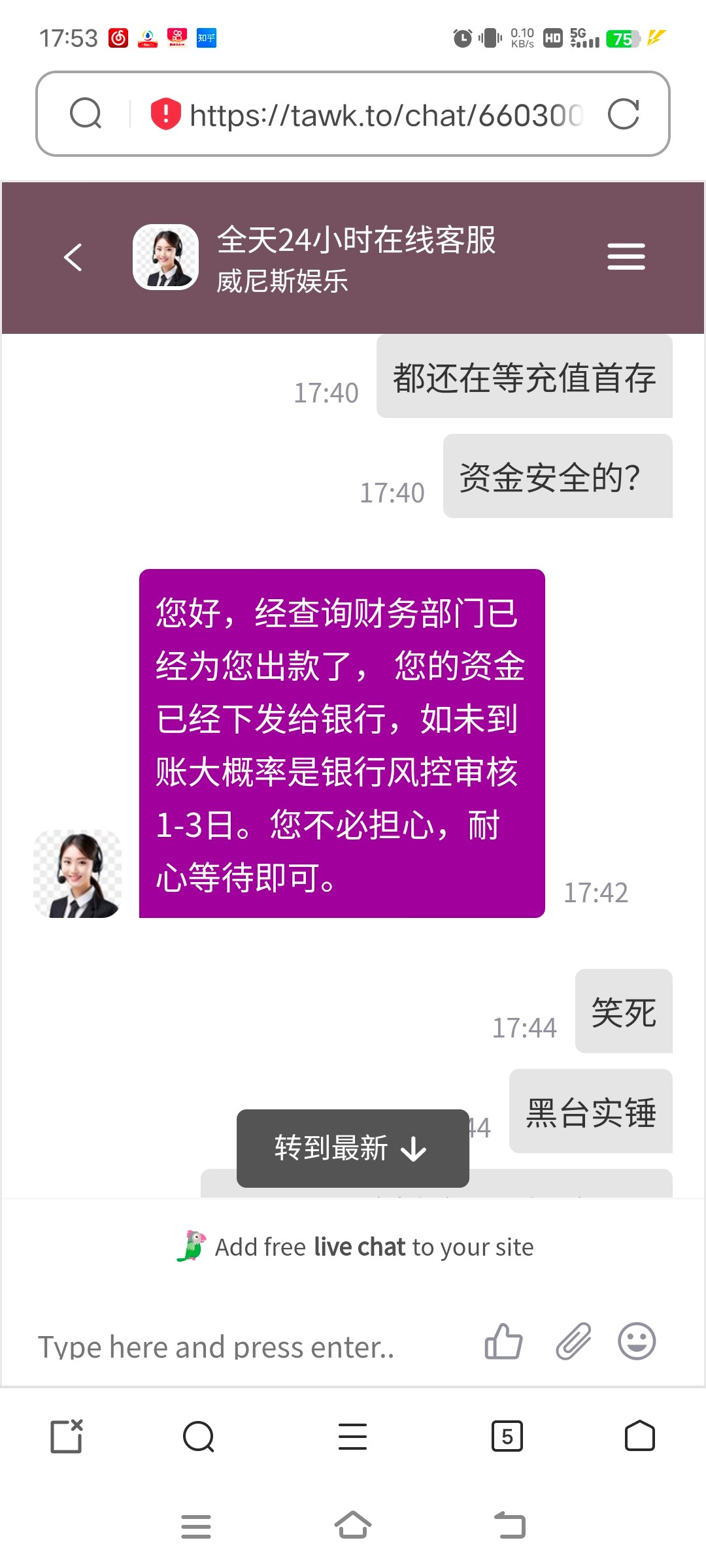This screenshot has width=706, height=1568.
Task: Open browser search from the bottom toolbar
Action: pos(199,1436)
